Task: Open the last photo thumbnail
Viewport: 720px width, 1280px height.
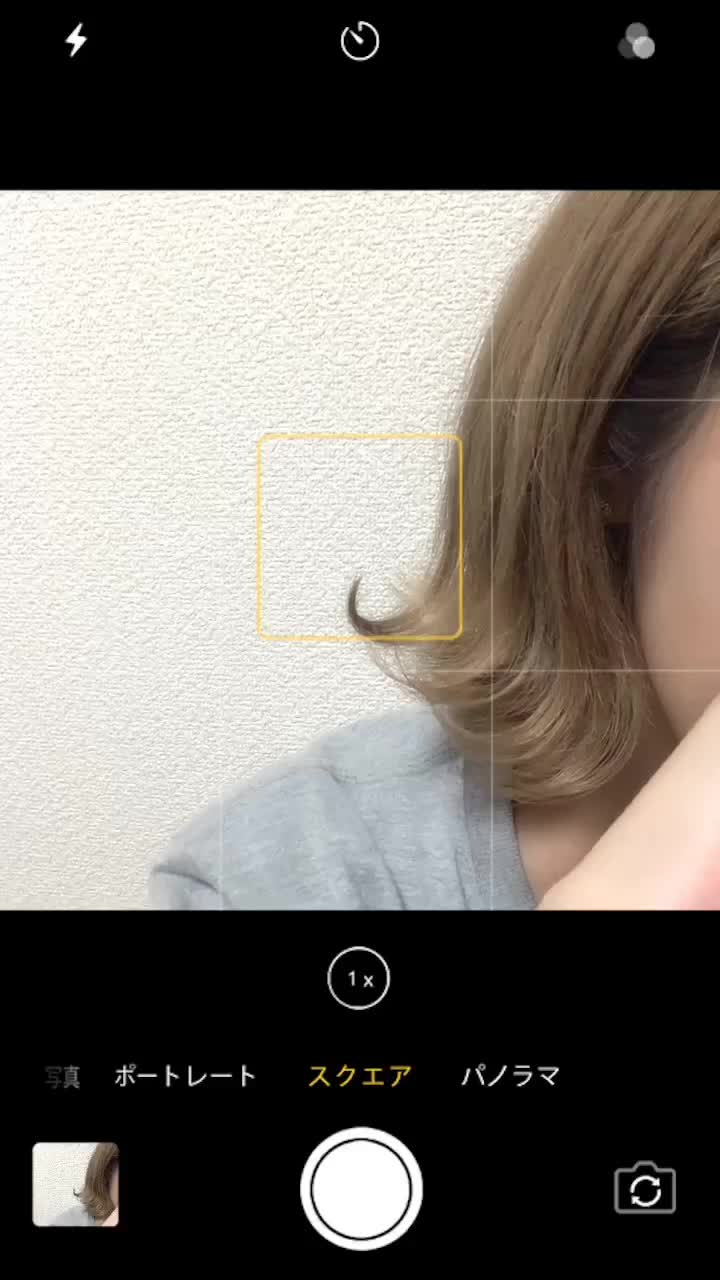Action: coord(76,1185)
